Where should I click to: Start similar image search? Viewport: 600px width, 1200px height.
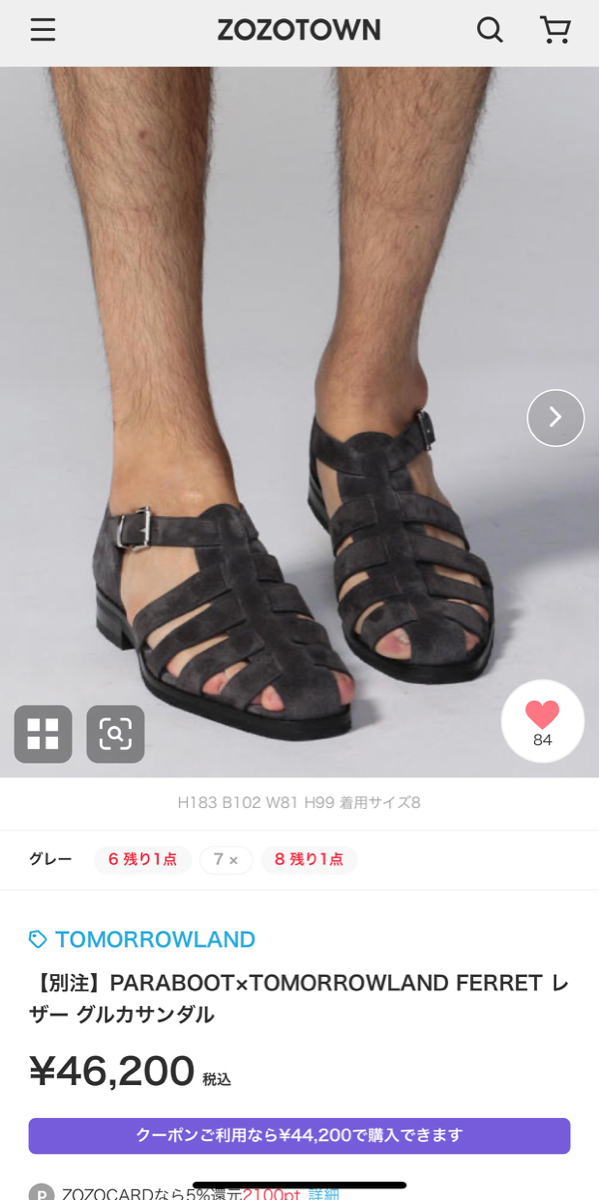coord(116,734)
